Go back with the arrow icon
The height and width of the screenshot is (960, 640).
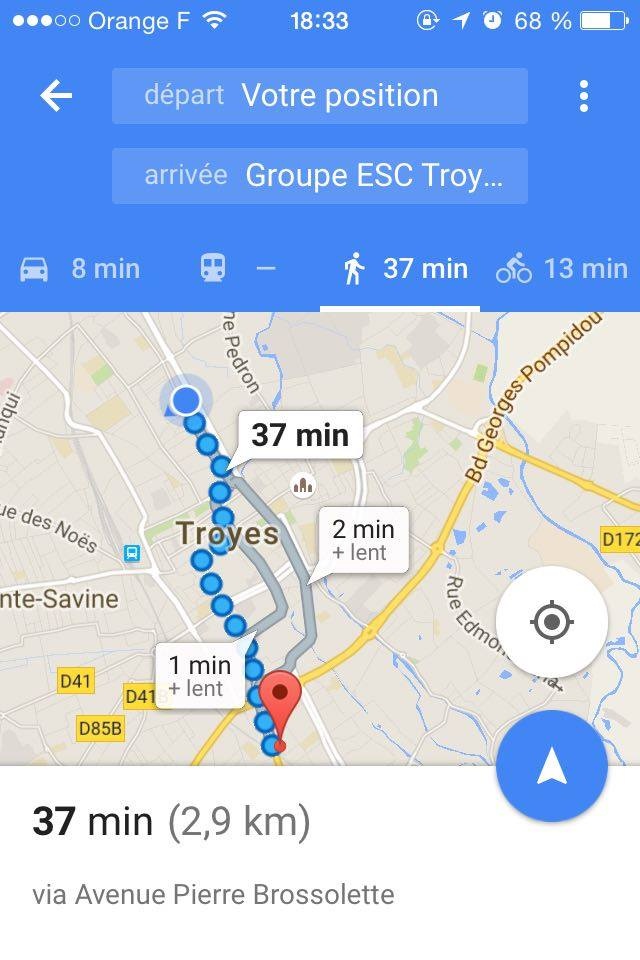click(56, 96)
